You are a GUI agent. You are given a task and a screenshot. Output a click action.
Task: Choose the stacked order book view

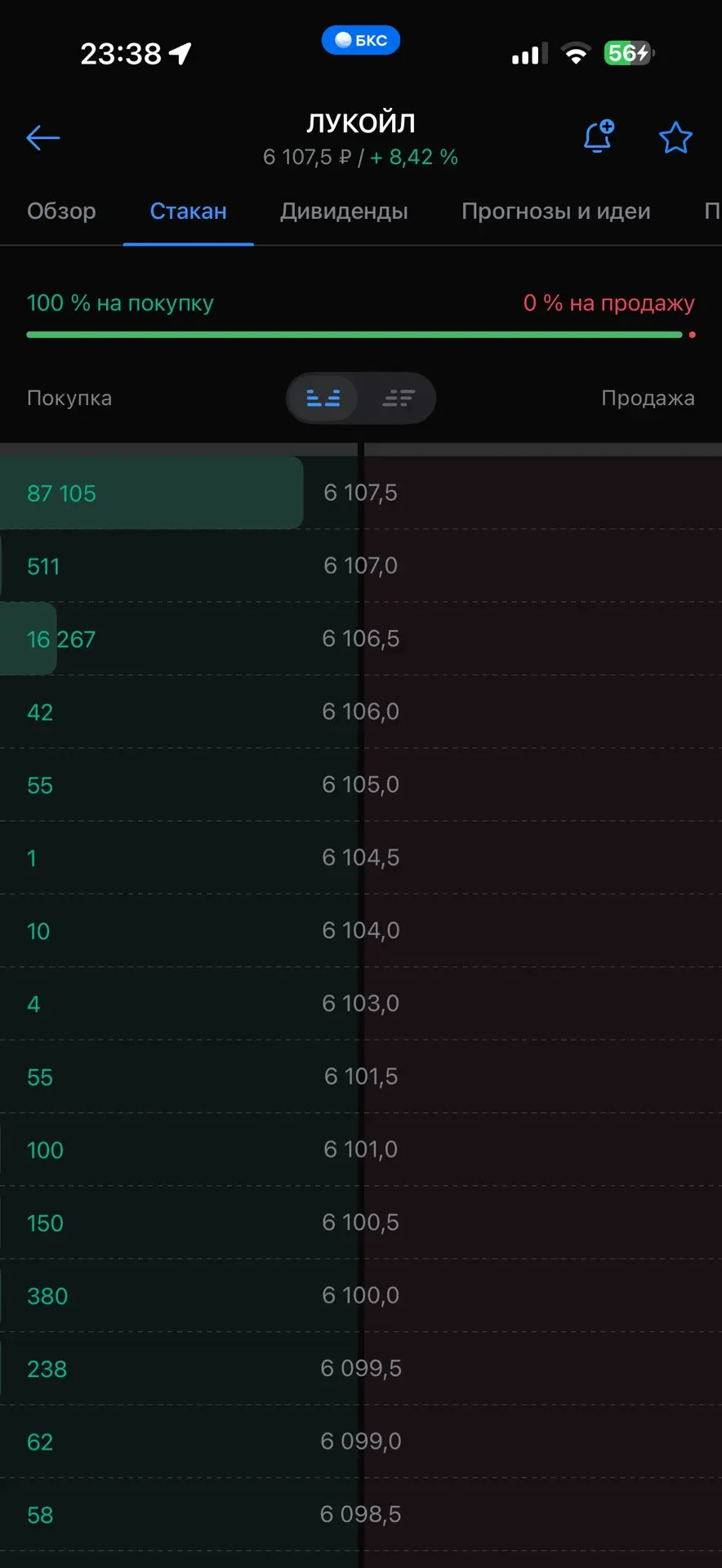click(x=399, y=399)
